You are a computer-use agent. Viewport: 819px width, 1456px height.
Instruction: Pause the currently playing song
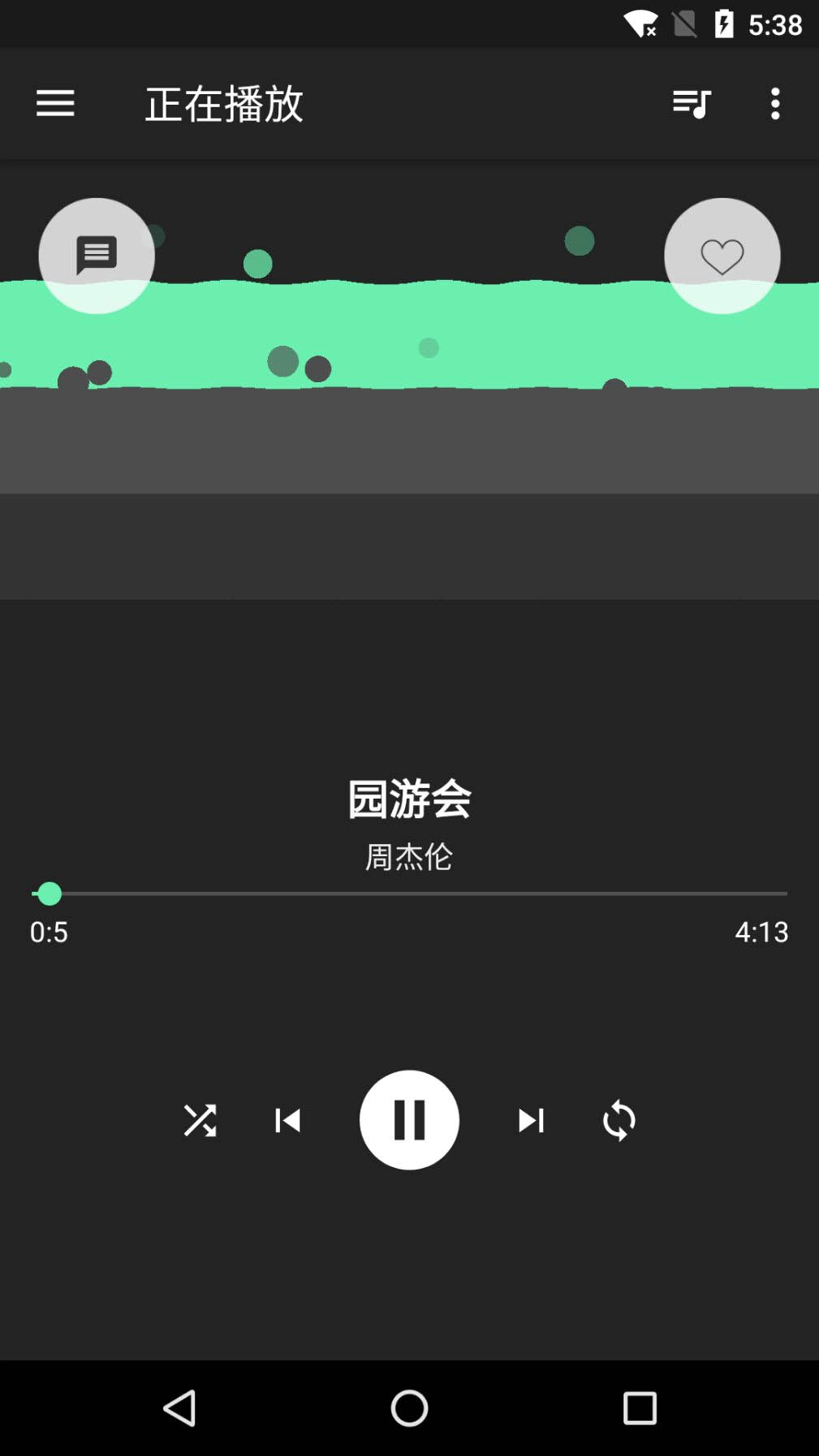(409, 1120)
